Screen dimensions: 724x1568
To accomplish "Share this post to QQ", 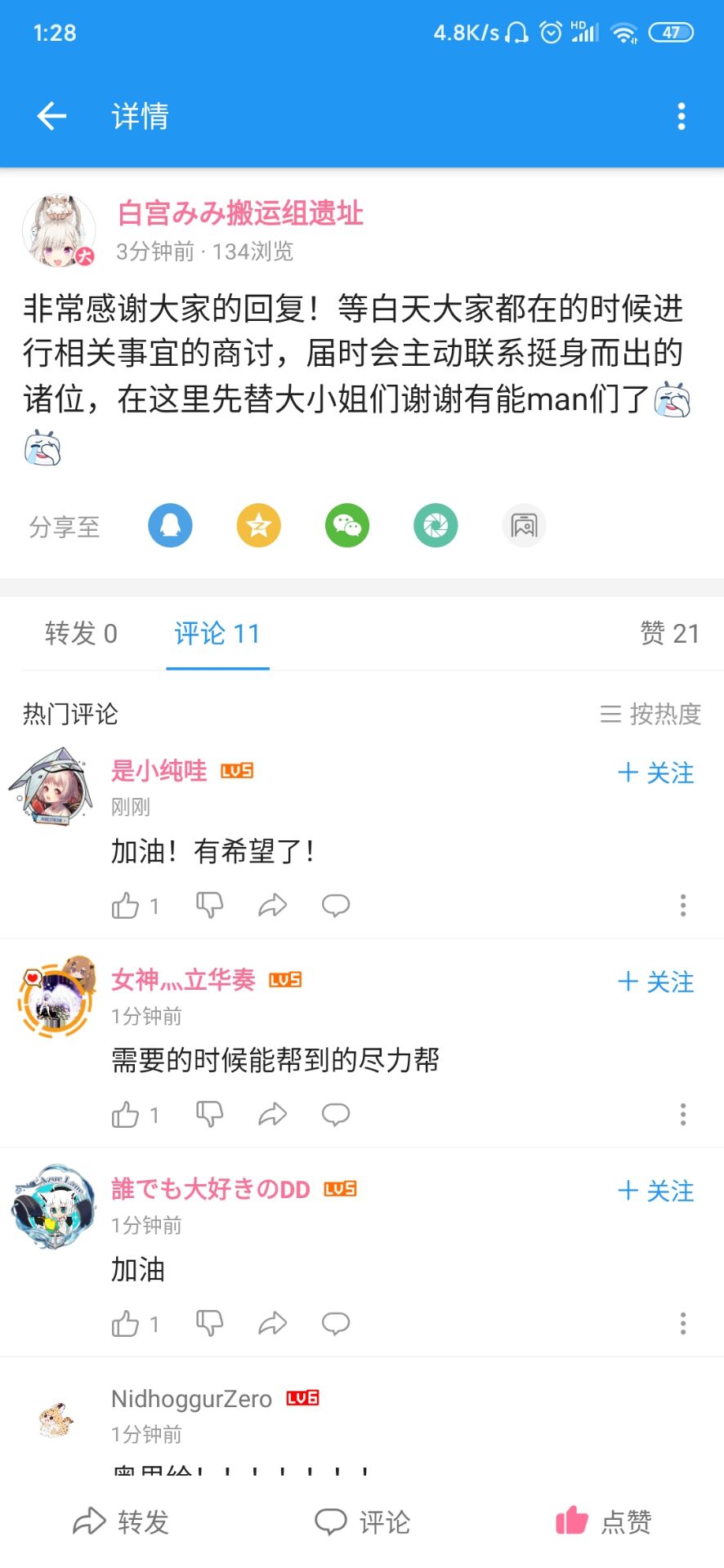I will point(170,525).
